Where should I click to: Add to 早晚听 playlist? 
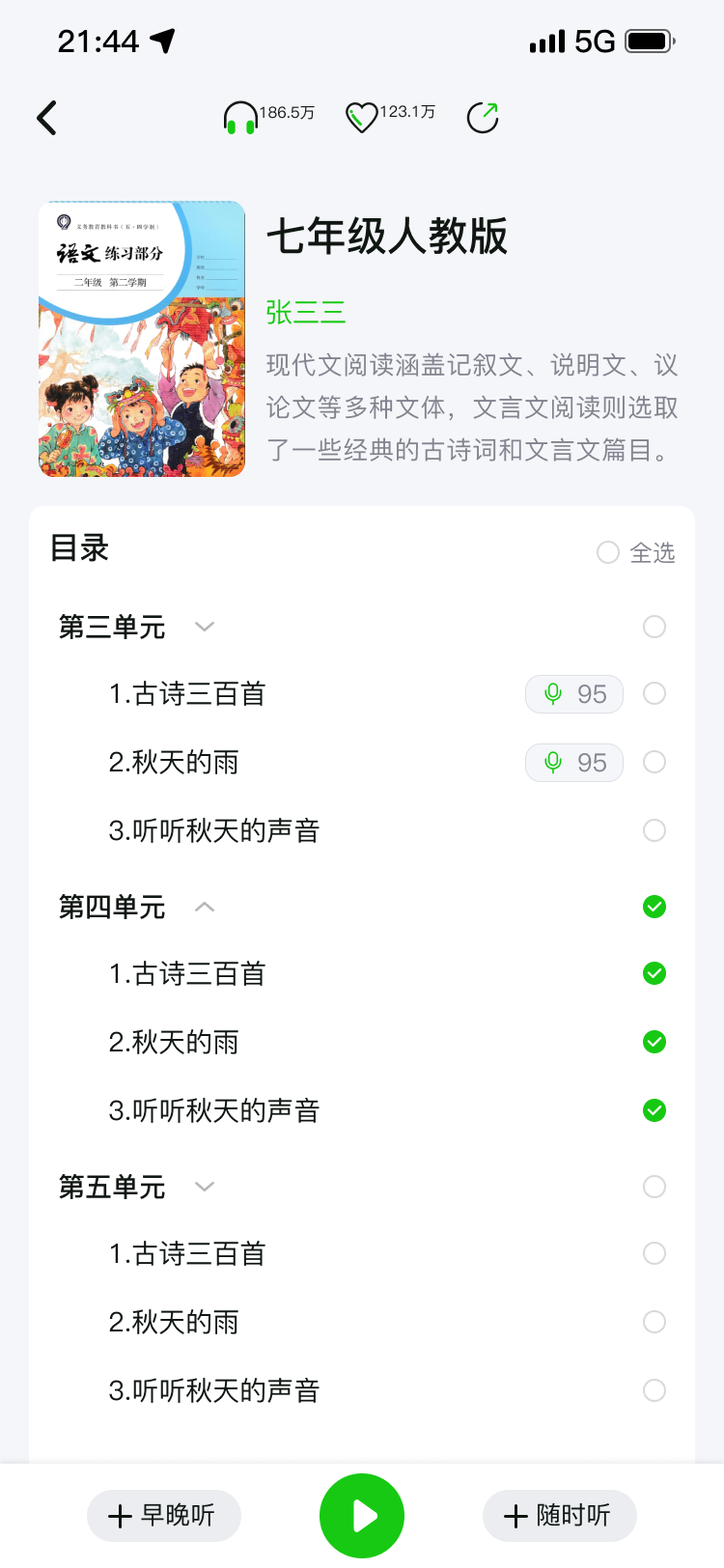163,1516
